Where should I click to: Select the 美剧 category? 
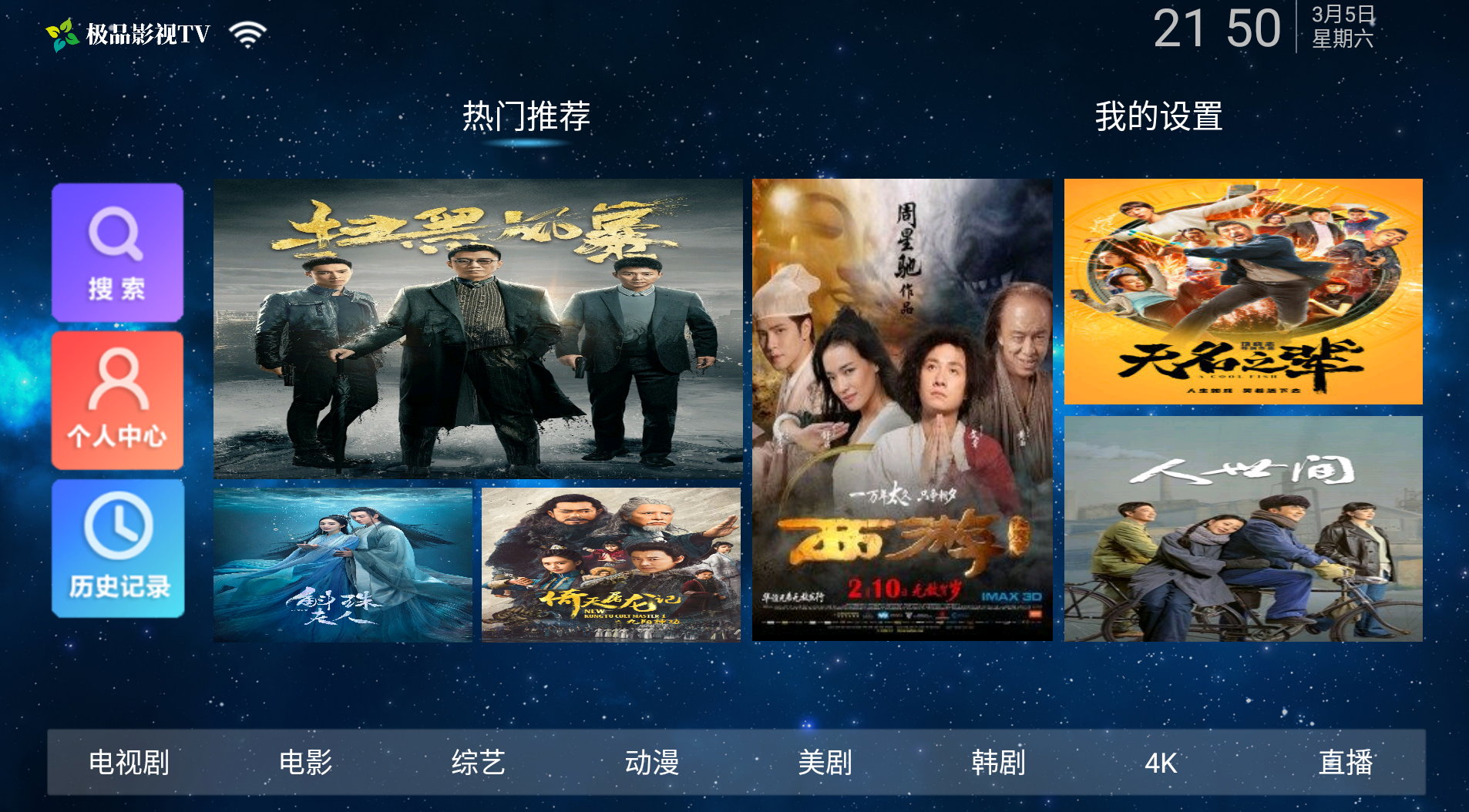pos(825,763)
